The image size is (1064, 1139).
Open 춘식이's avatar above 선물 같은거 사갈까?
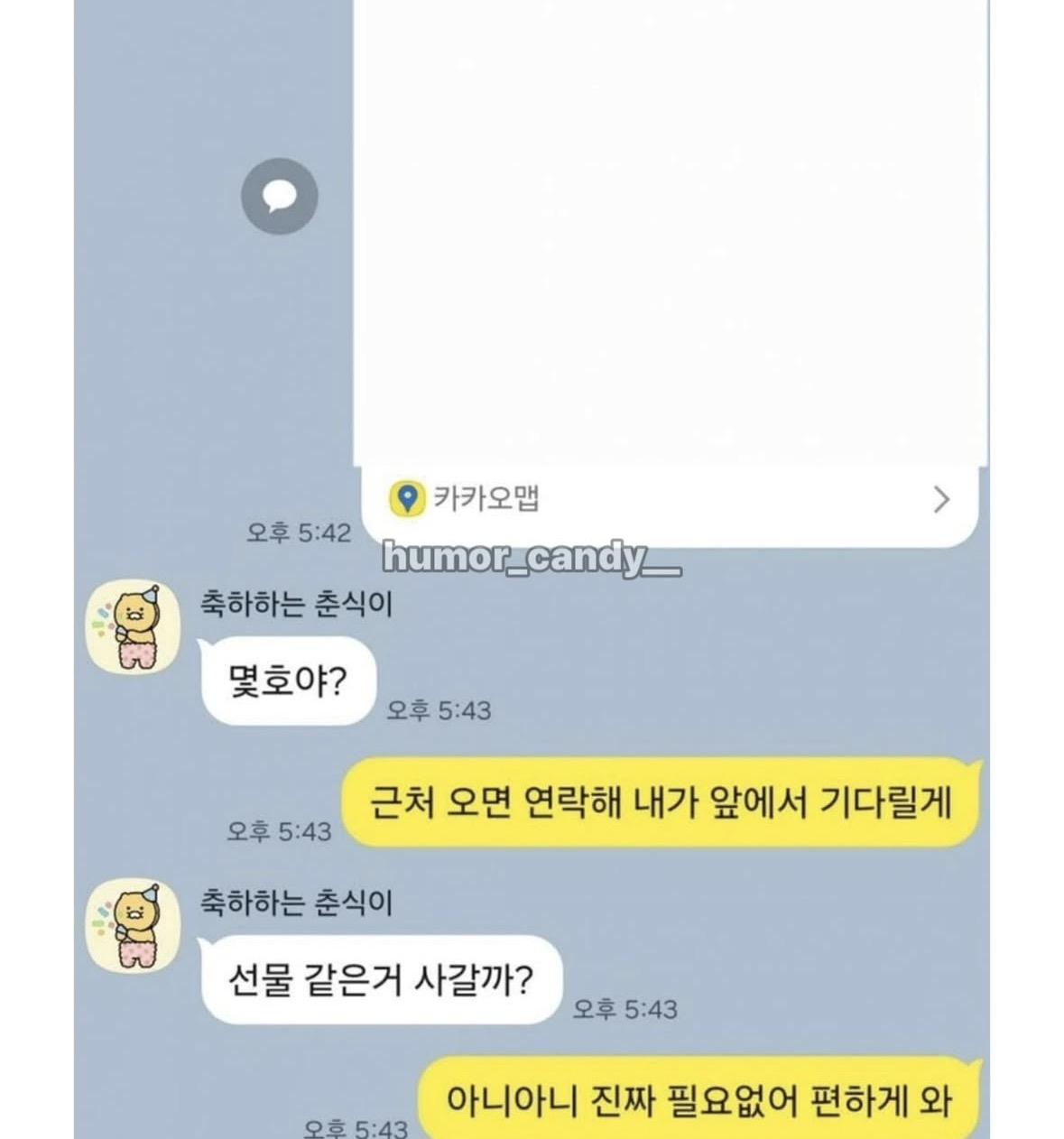point(134,926)
